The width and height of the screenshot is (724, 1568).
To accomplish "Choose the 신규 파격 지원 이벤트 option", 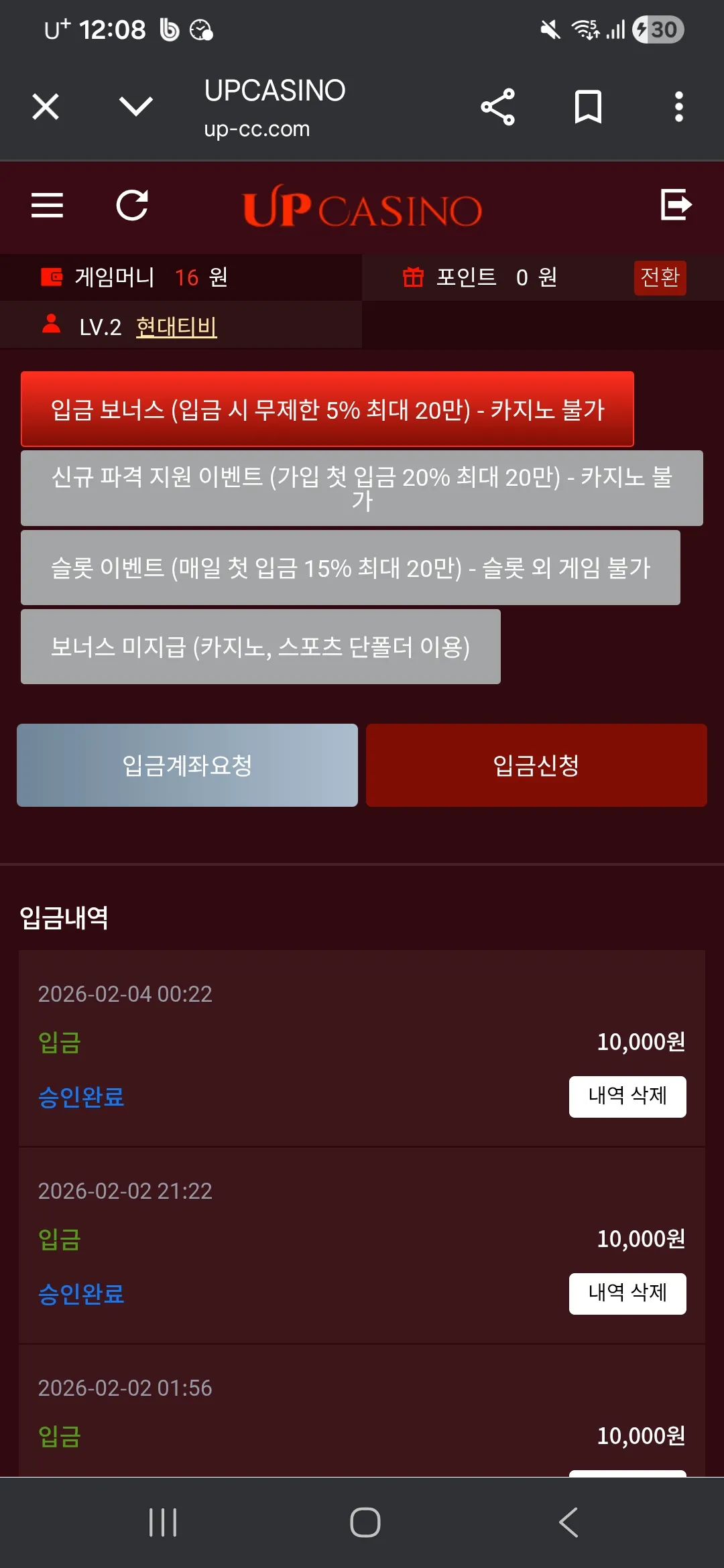I will (362, 488).
